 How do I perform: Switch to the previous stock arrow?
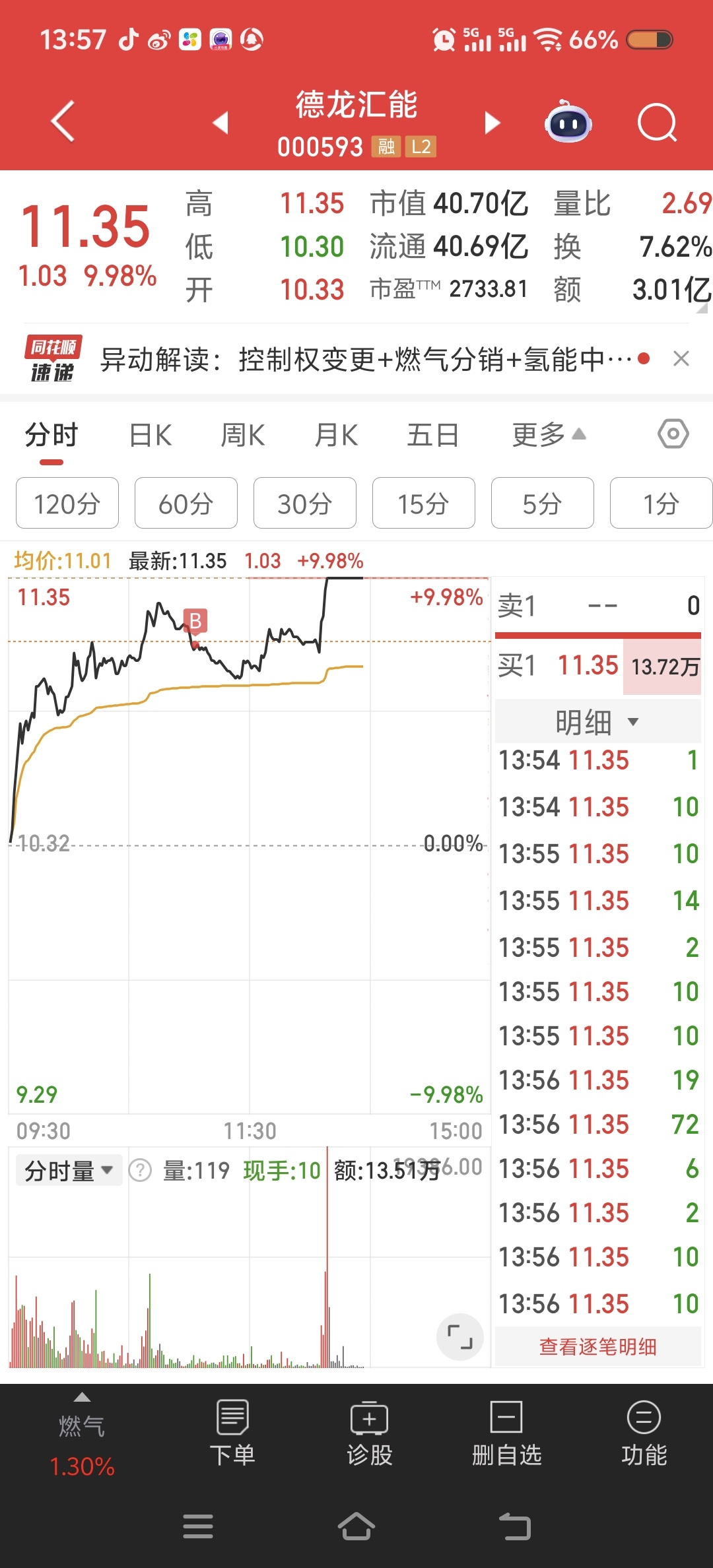[221, 123]
